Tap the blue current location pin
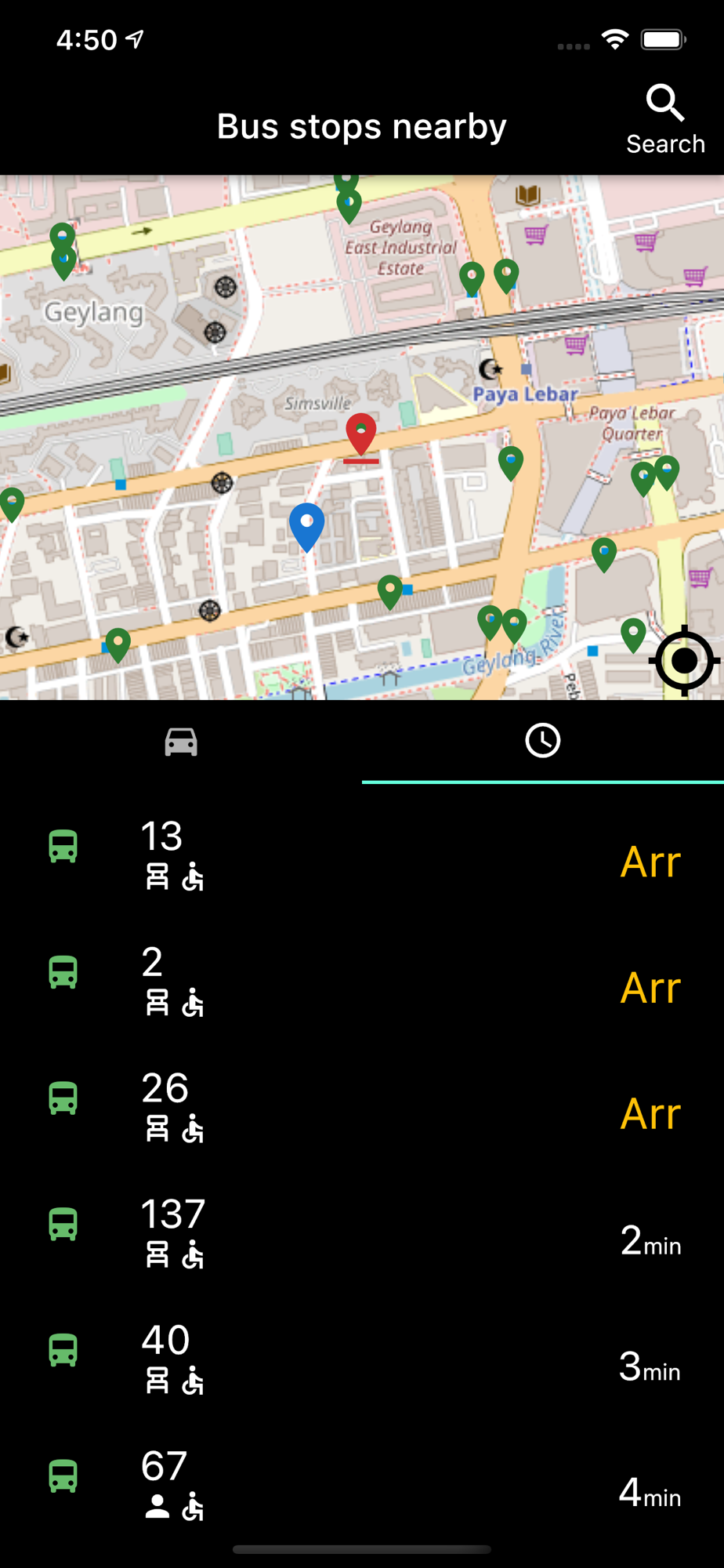The image size is (724, 1568). 307,527
